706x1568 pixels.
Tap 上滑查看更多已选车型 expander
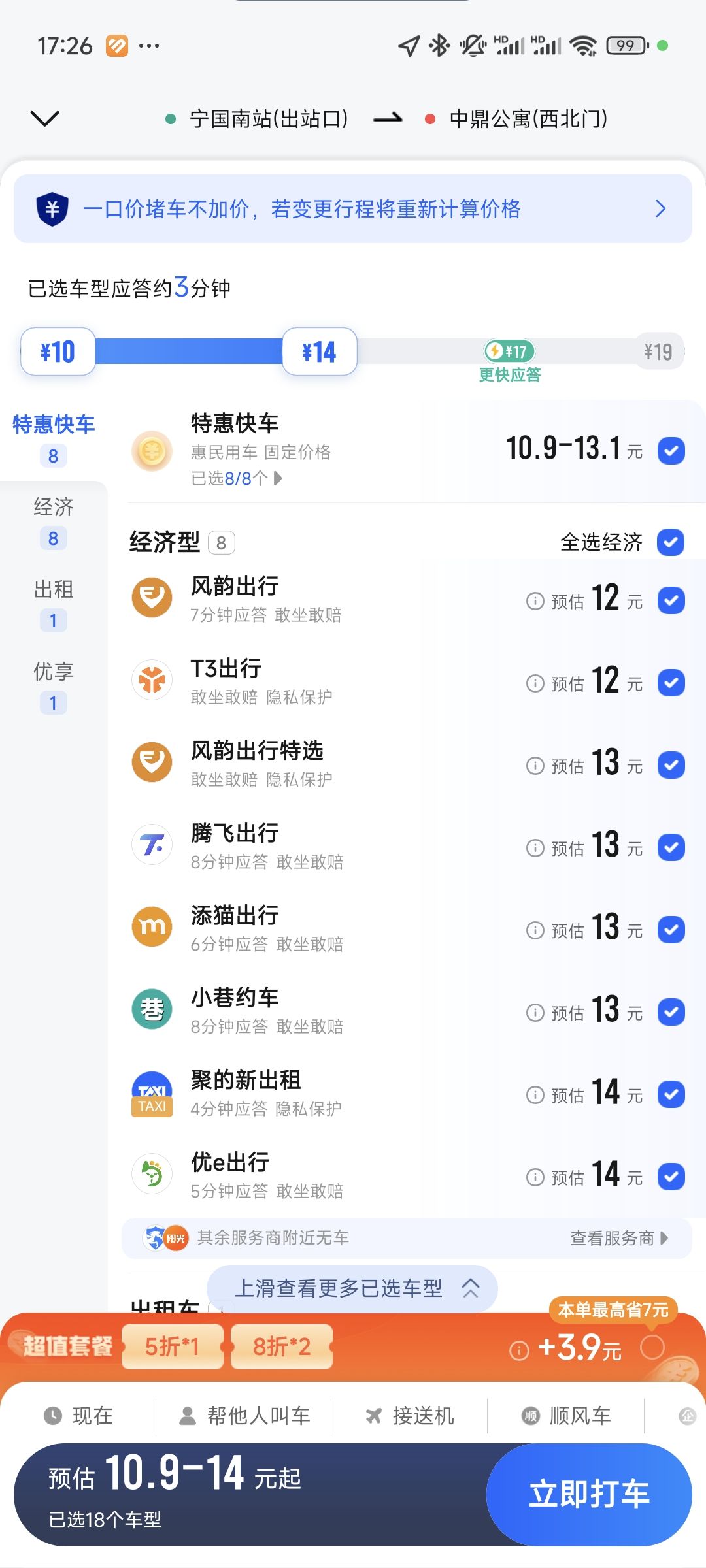tap(352, 1288)
